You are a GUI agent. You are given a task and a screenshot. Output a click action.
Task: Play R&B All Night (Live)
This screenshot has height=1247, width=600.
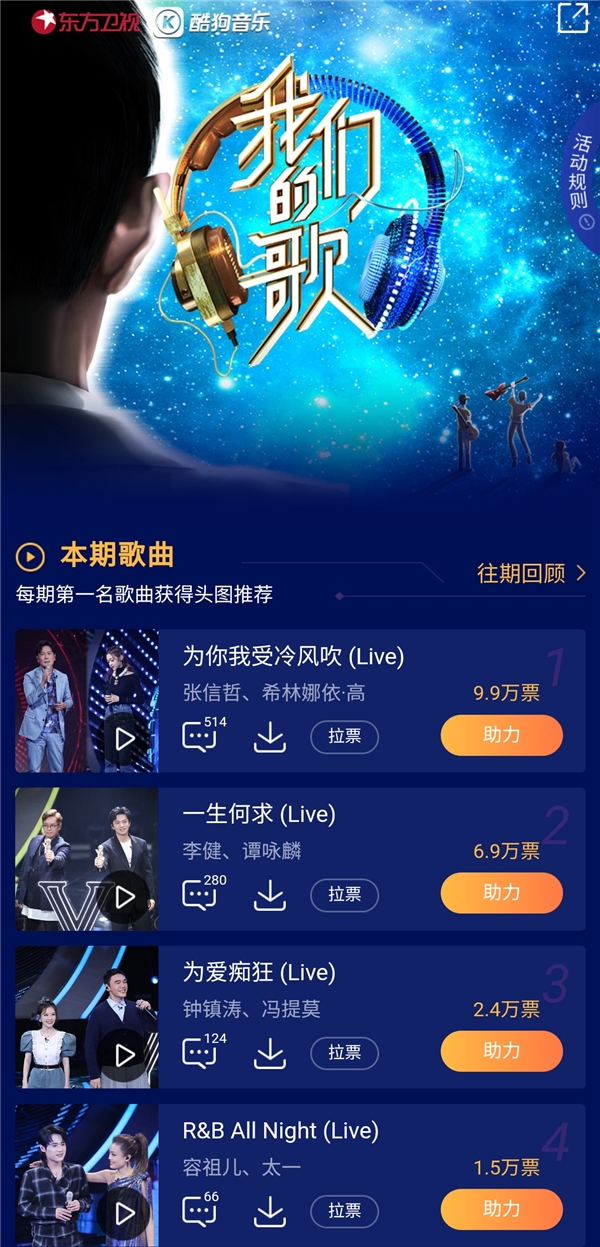pos(125,1213)
